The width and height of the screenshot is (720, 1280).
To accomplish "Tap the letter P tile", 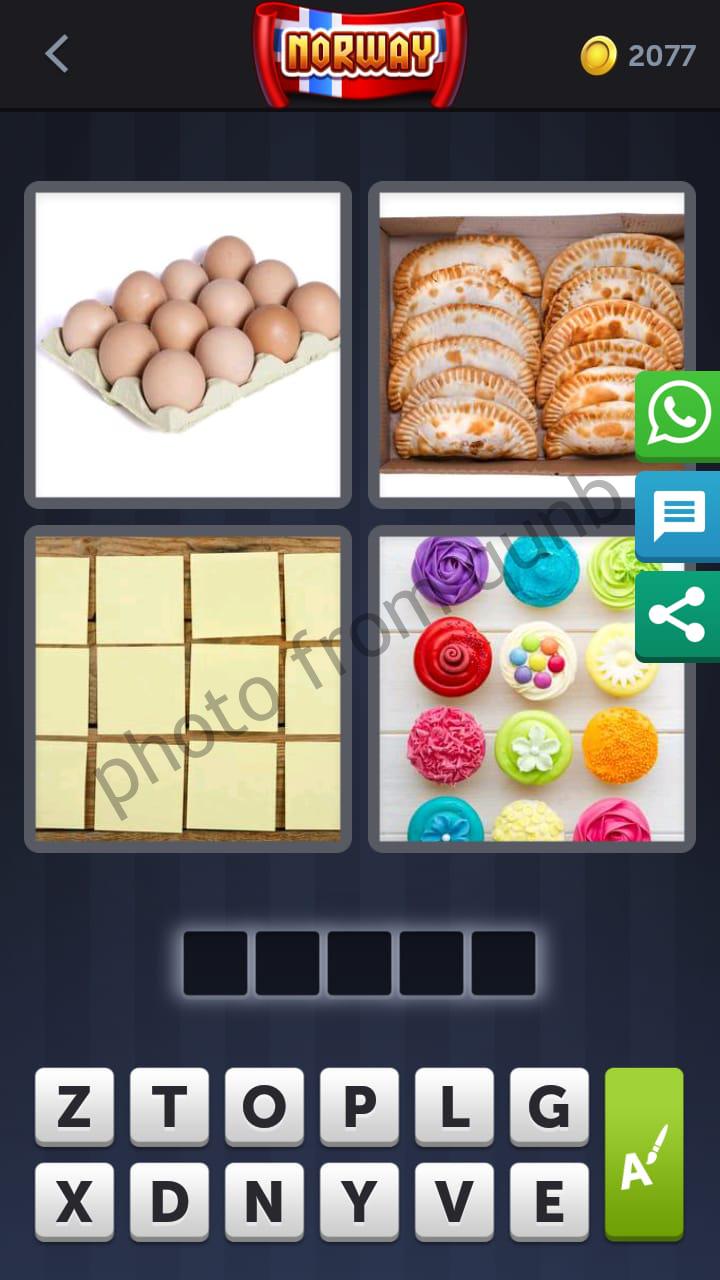I will click(x=359, y=1107).
